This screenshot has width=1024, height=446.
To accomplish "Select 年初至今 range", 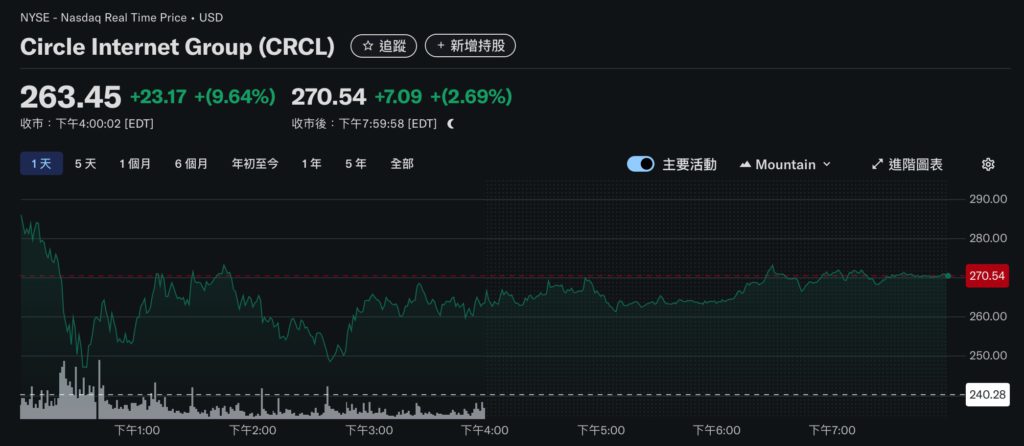I will point(255,164).
